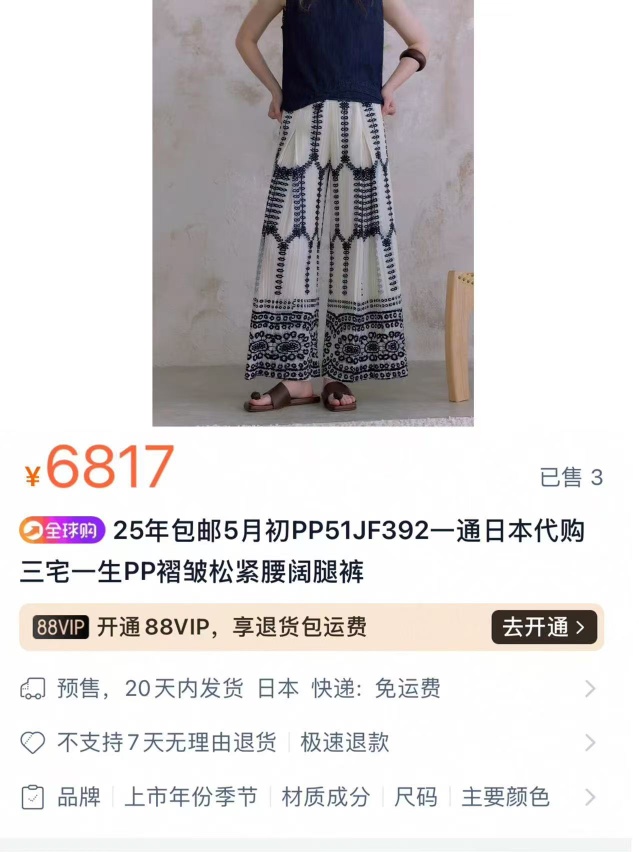Expand product specs row 品牌 上市年份季节
This screenshot has width=639, height=852.
click(310, 797)
